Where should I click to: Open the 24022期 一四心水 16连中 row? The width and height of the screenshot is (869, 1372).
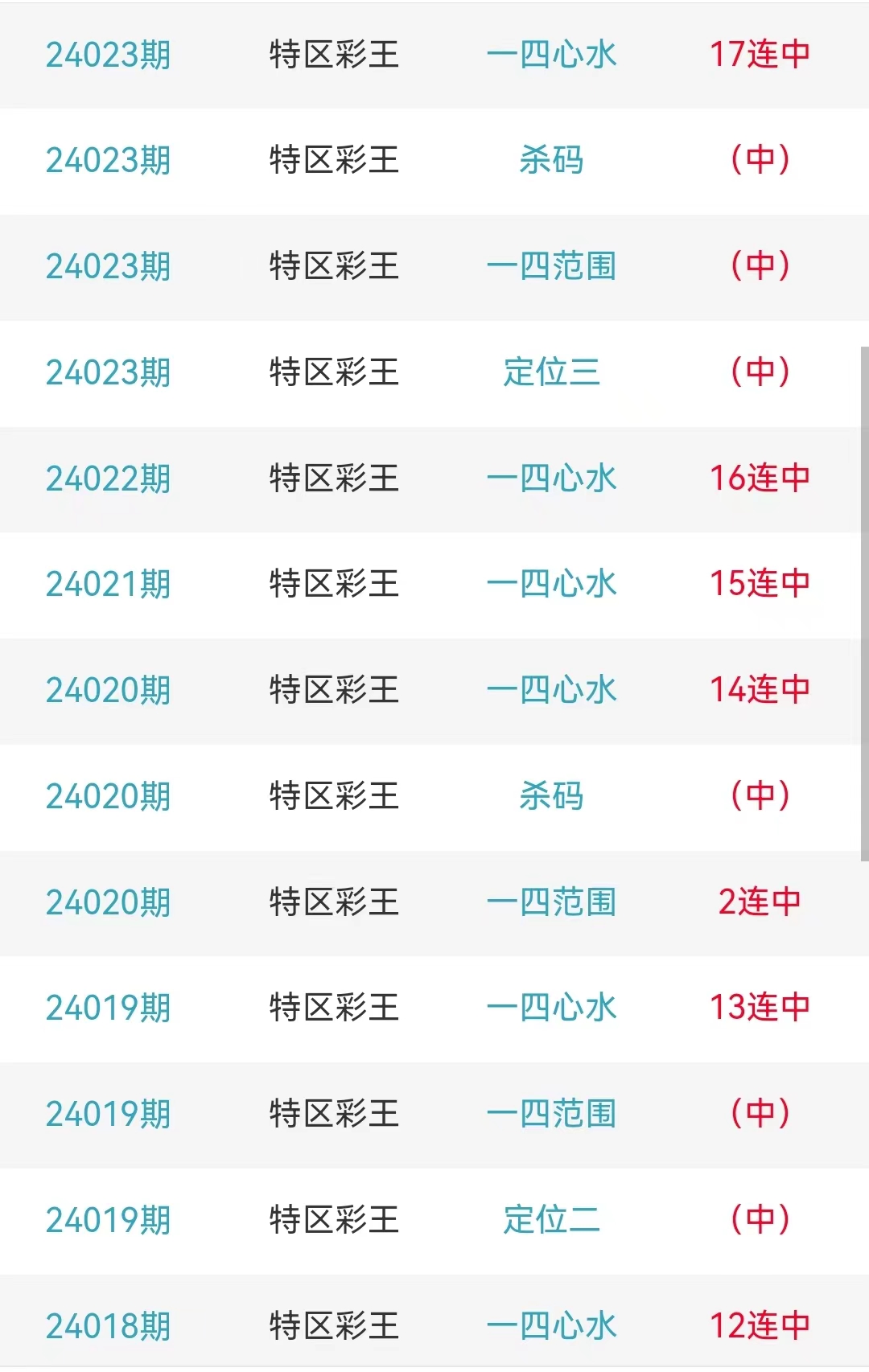551,479
